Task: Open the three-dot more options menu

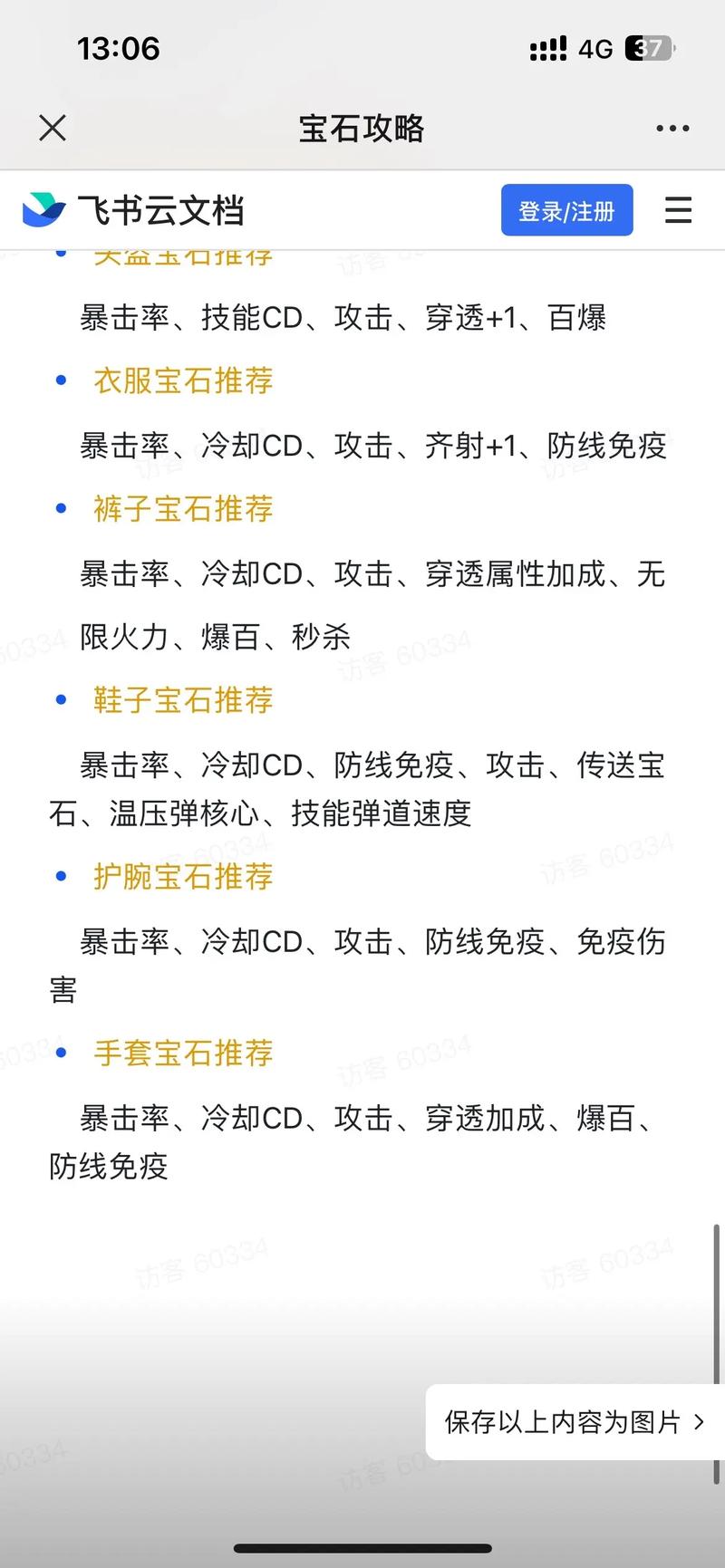Action: (672, 128)
